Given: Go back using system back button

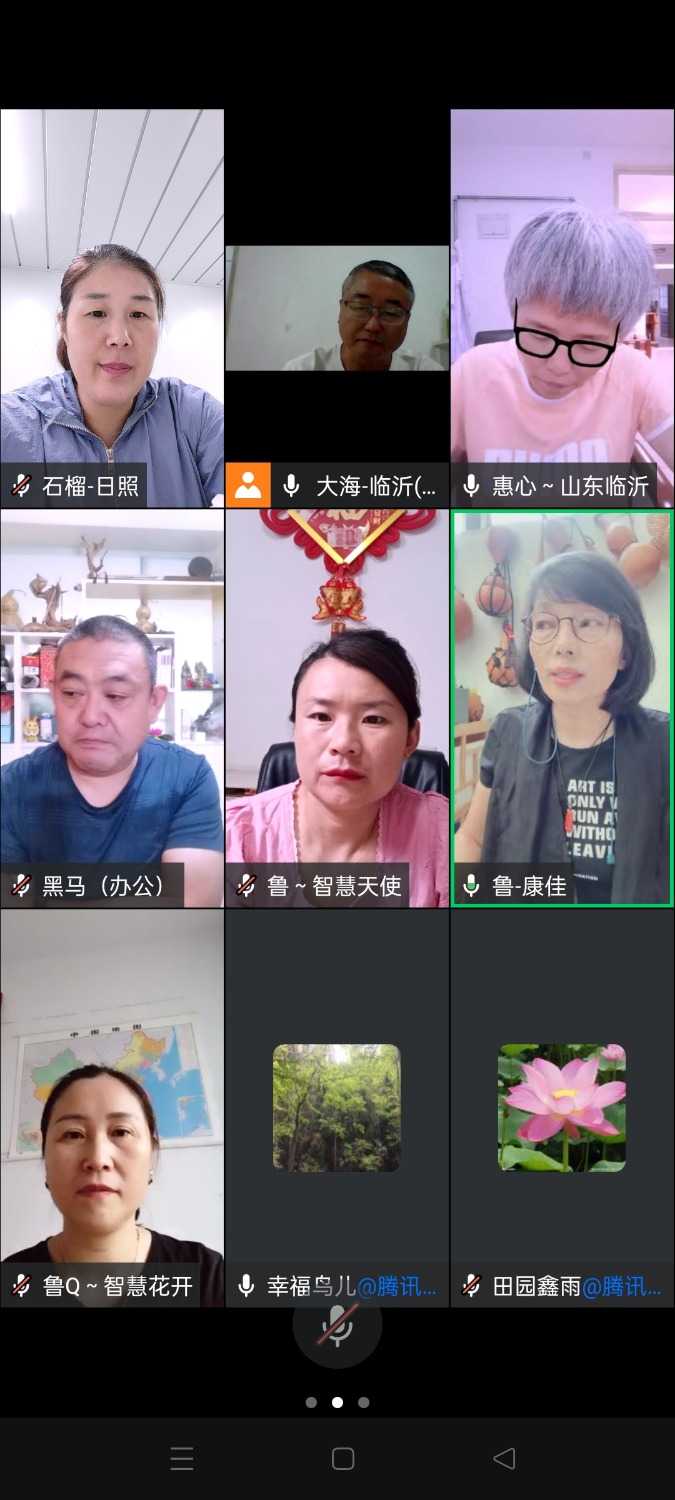Looking at the screenshot, I should point(504,1458).
